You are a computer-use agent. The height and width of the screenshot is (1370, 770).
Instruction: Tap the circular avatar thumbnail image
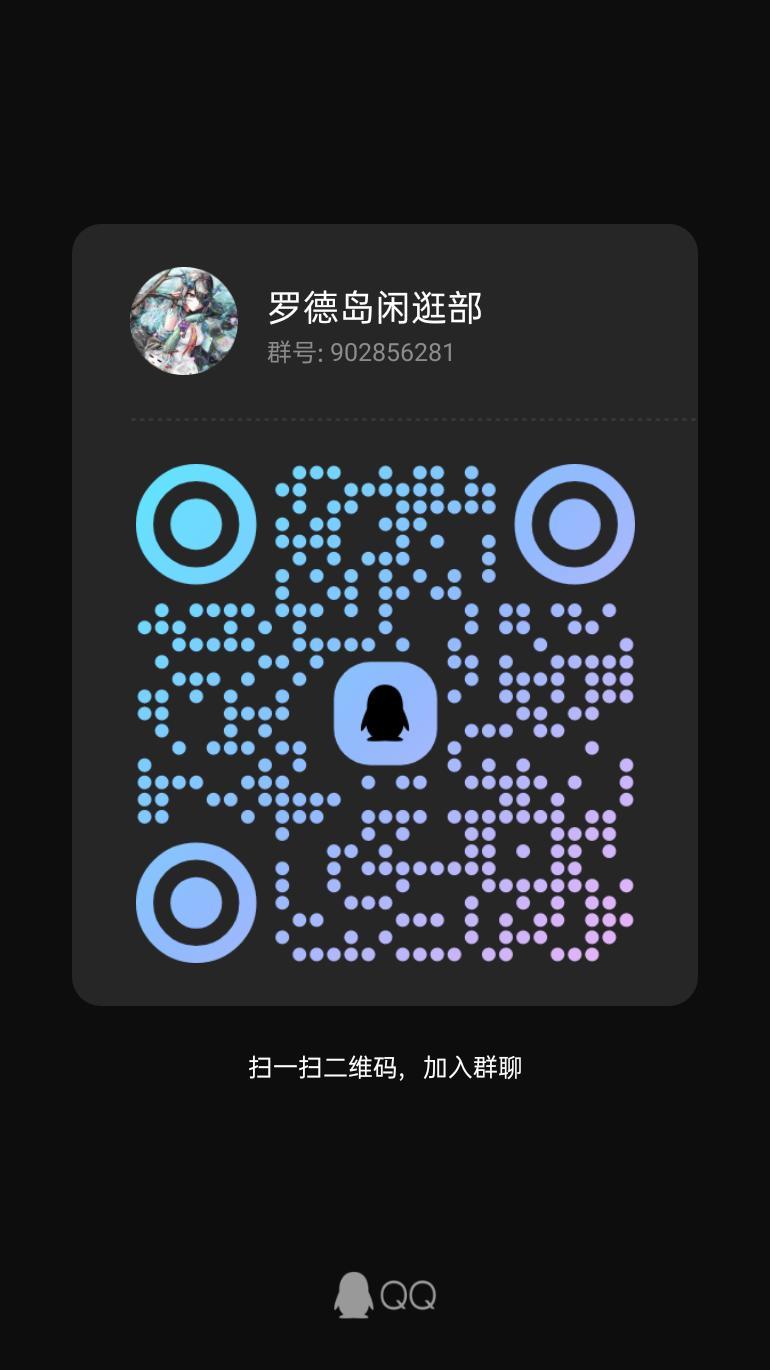[184, 321]
